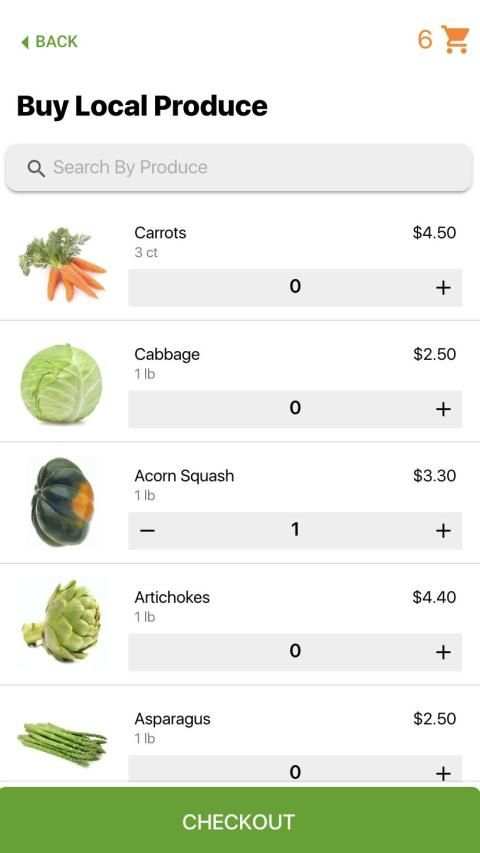The image size is (480, 853).
Task: Decrease Acorn Squash quantity with minus
Action: click(147, 530)
